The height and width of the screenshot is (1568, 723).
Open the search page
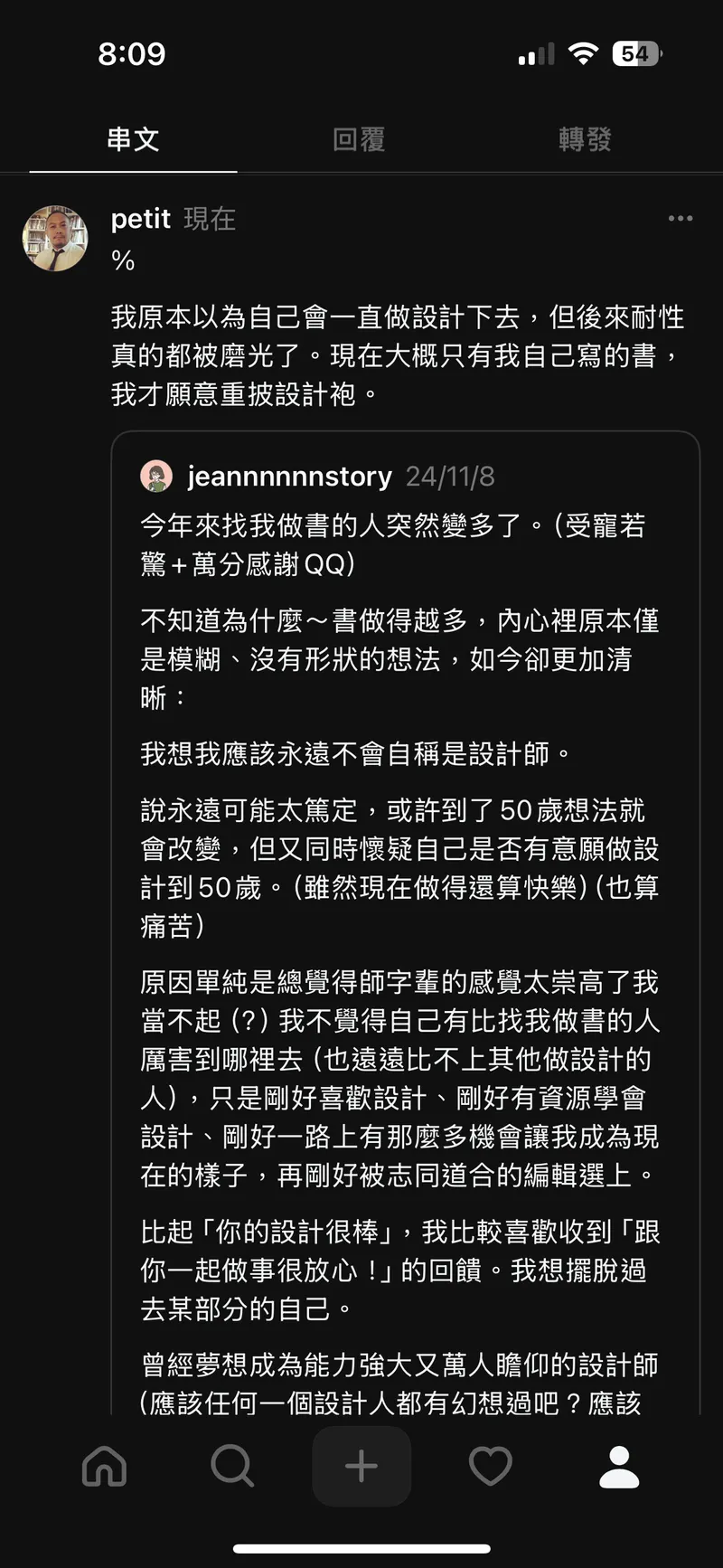click(x=232, y=1466)
